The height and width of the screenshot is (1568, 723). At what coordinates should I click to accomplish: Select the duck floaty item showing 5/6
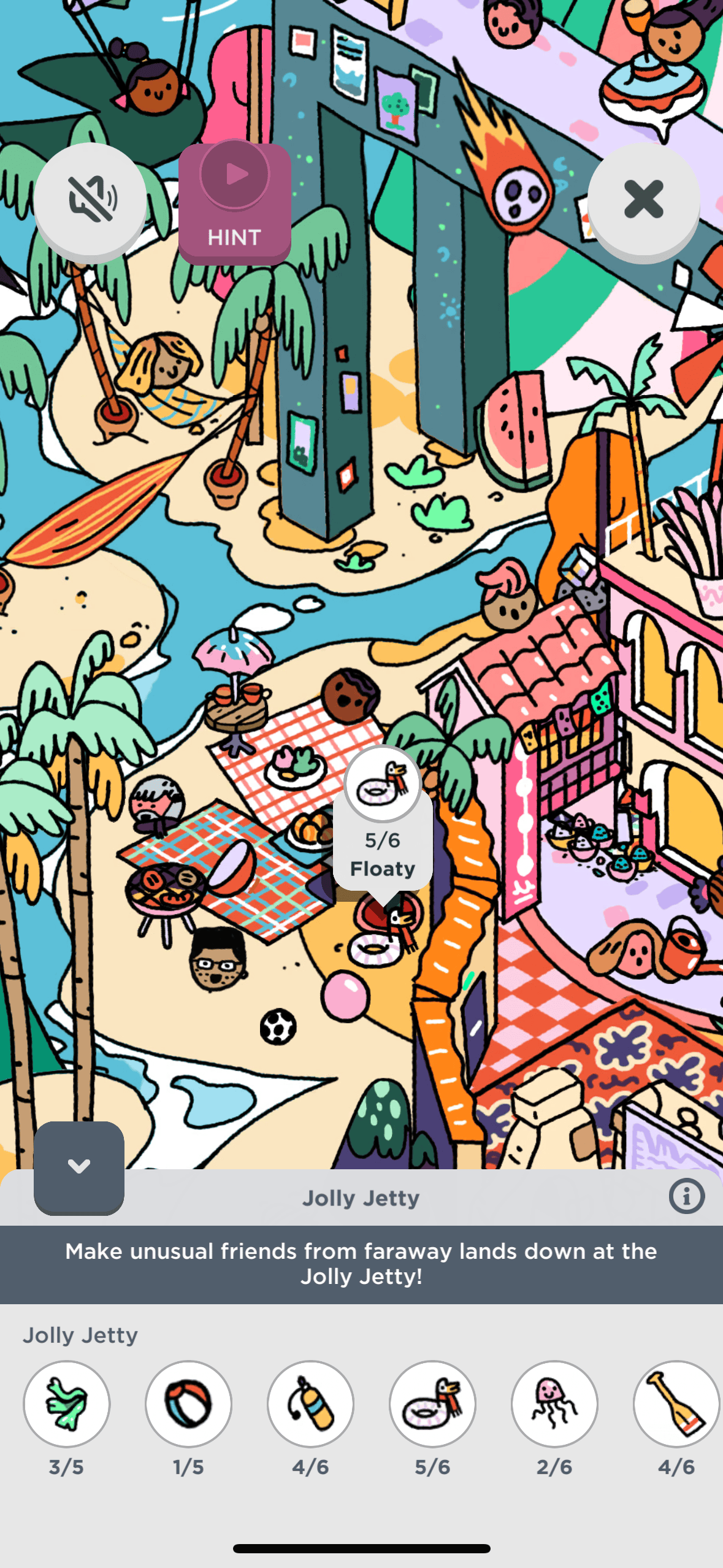click(432, 1404)
